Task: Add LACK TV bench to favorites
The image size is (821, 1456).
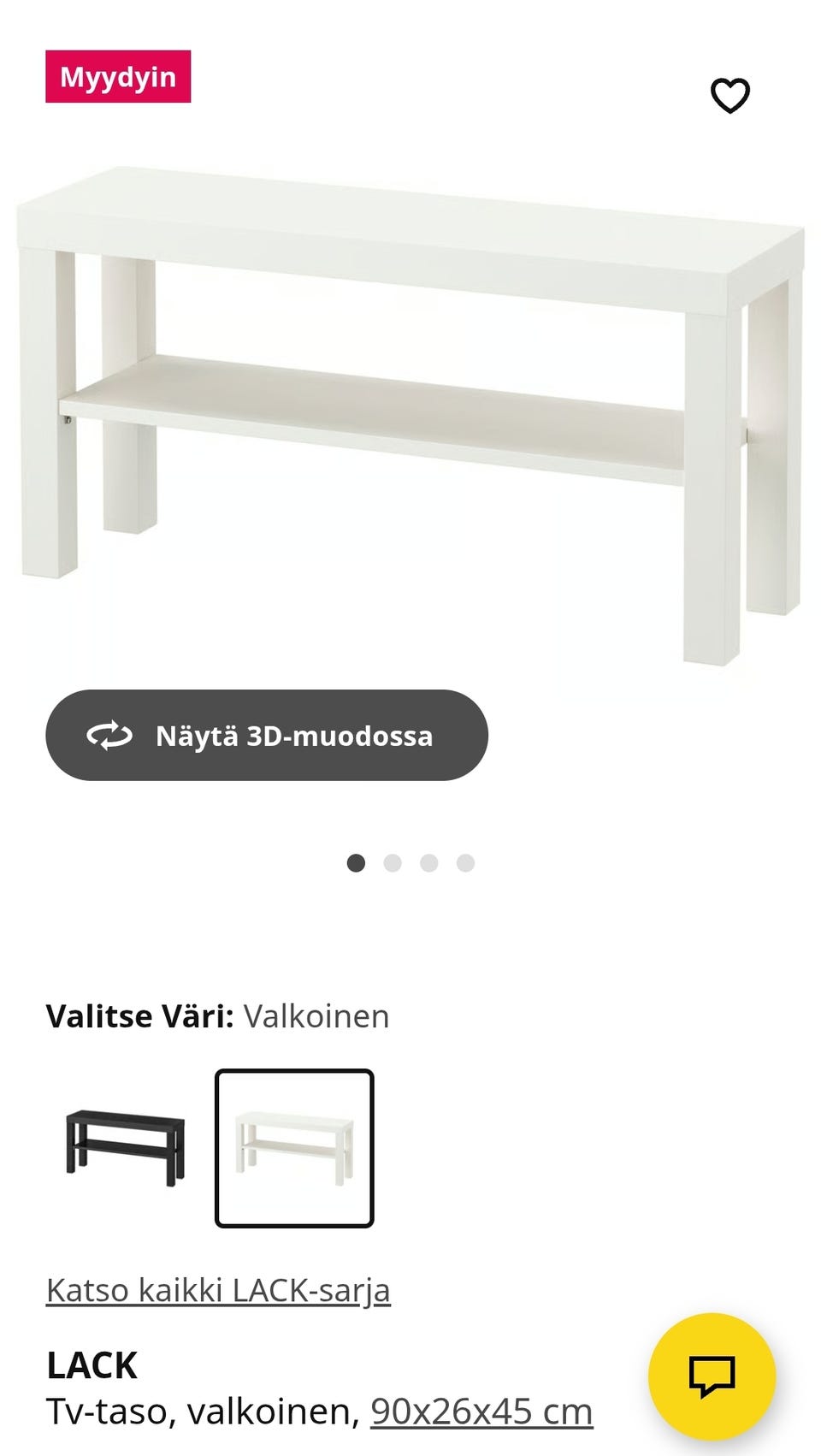Action: click(x=729, y=95)
